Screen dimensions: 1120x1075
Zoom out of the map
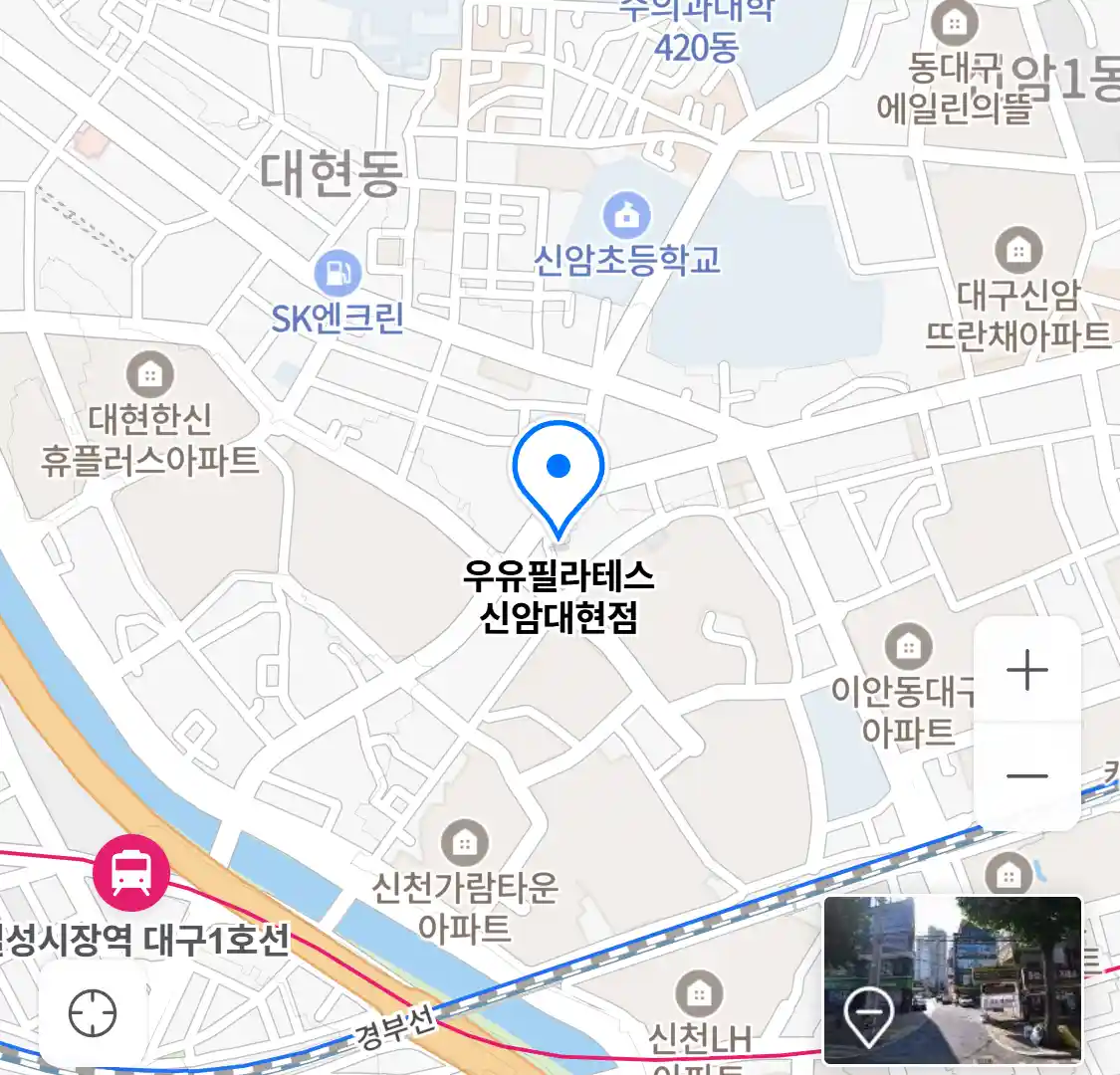tap(1026, 775)
